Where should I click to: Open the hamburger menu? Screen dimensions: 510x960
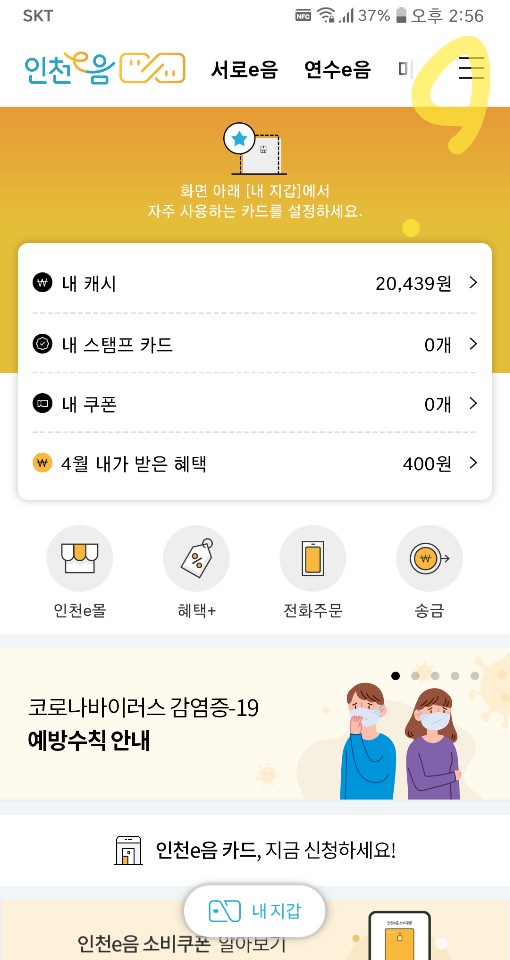click(x=471, y=68)
